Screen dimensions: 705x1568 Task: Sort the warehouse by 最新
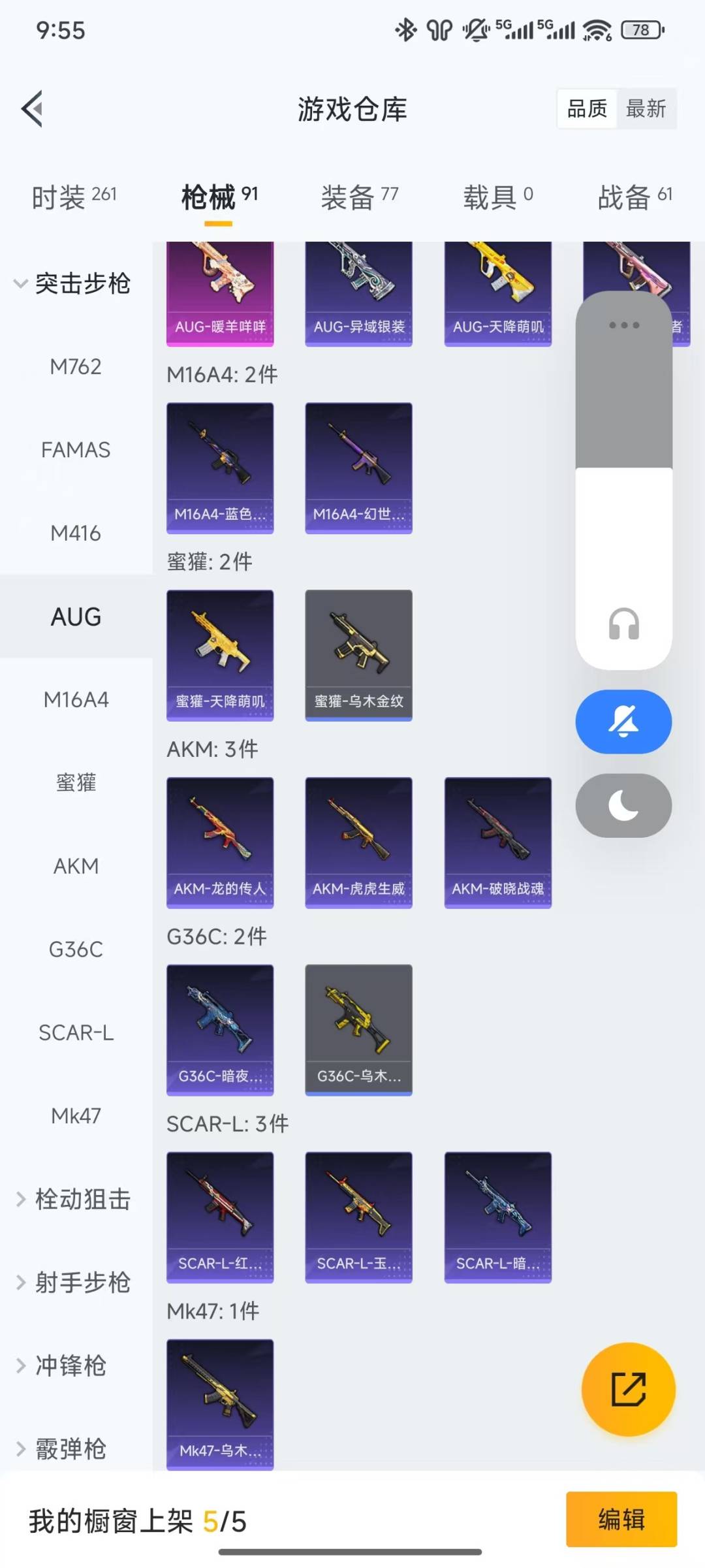[646, 108]
